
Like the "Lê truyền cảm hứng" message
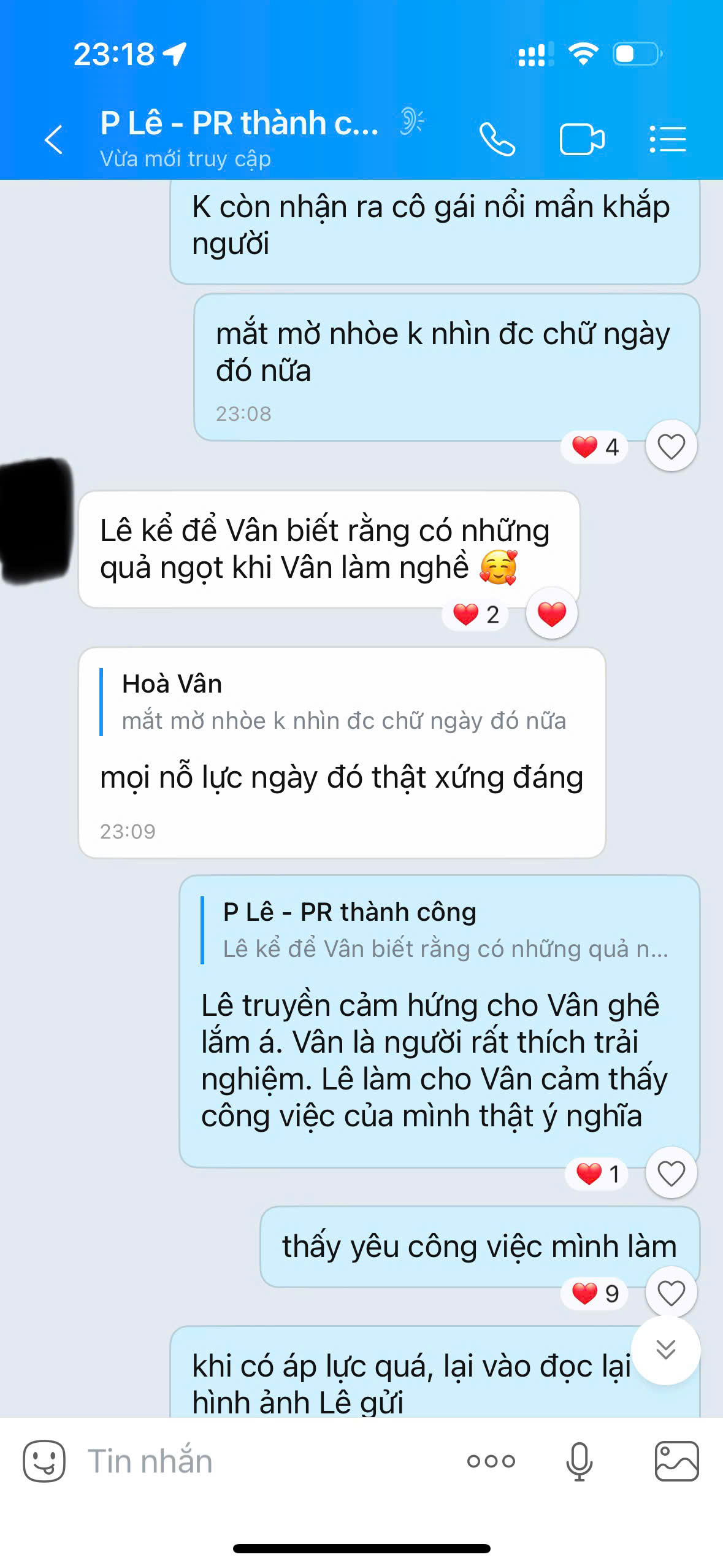pyautogui.click(x=671, y=1174)
